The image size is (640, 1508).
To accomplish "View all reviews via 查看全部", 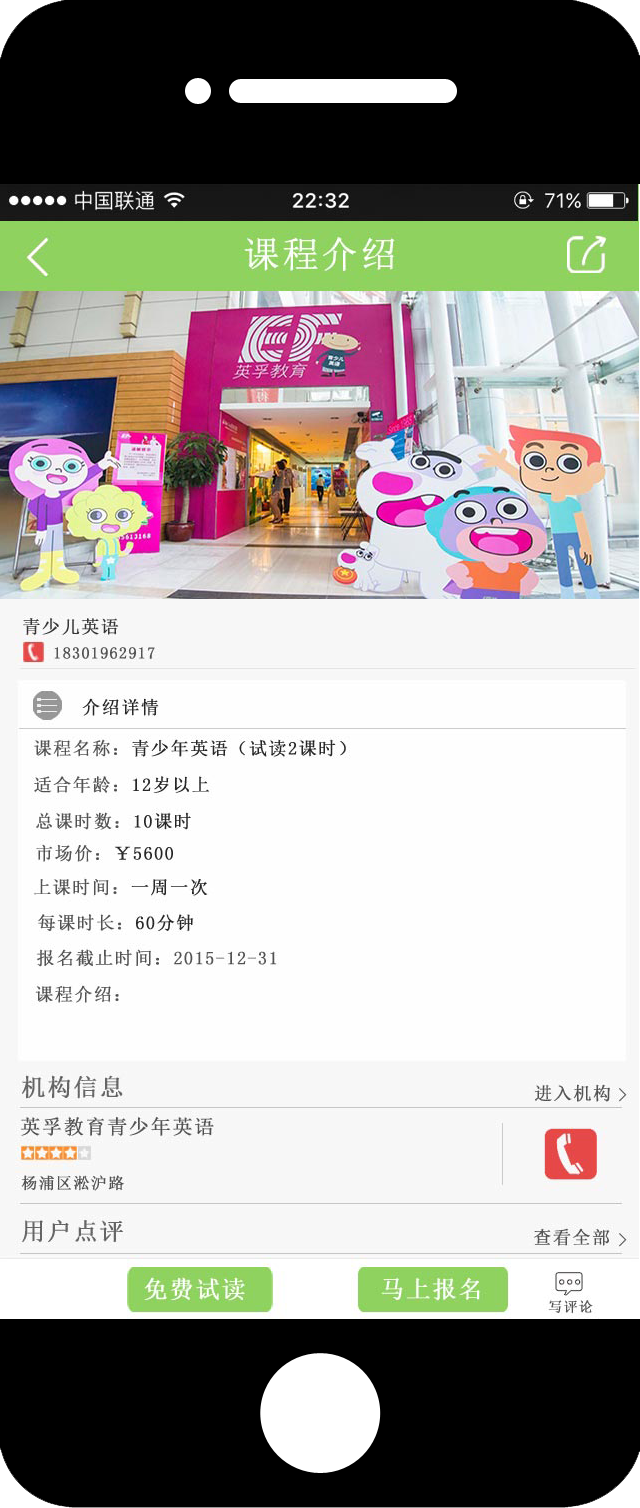I will [x=580, y=1238].
